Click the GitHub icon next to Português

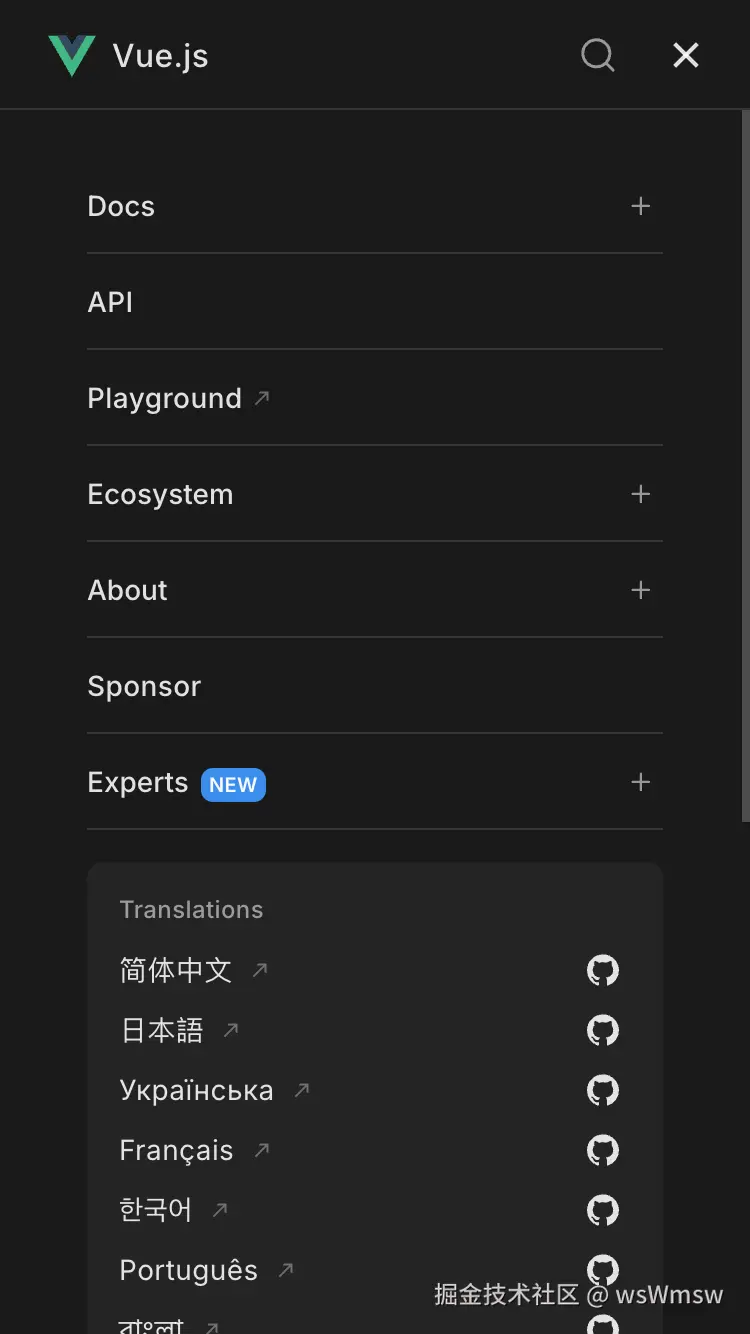(x=603, y=1270)
